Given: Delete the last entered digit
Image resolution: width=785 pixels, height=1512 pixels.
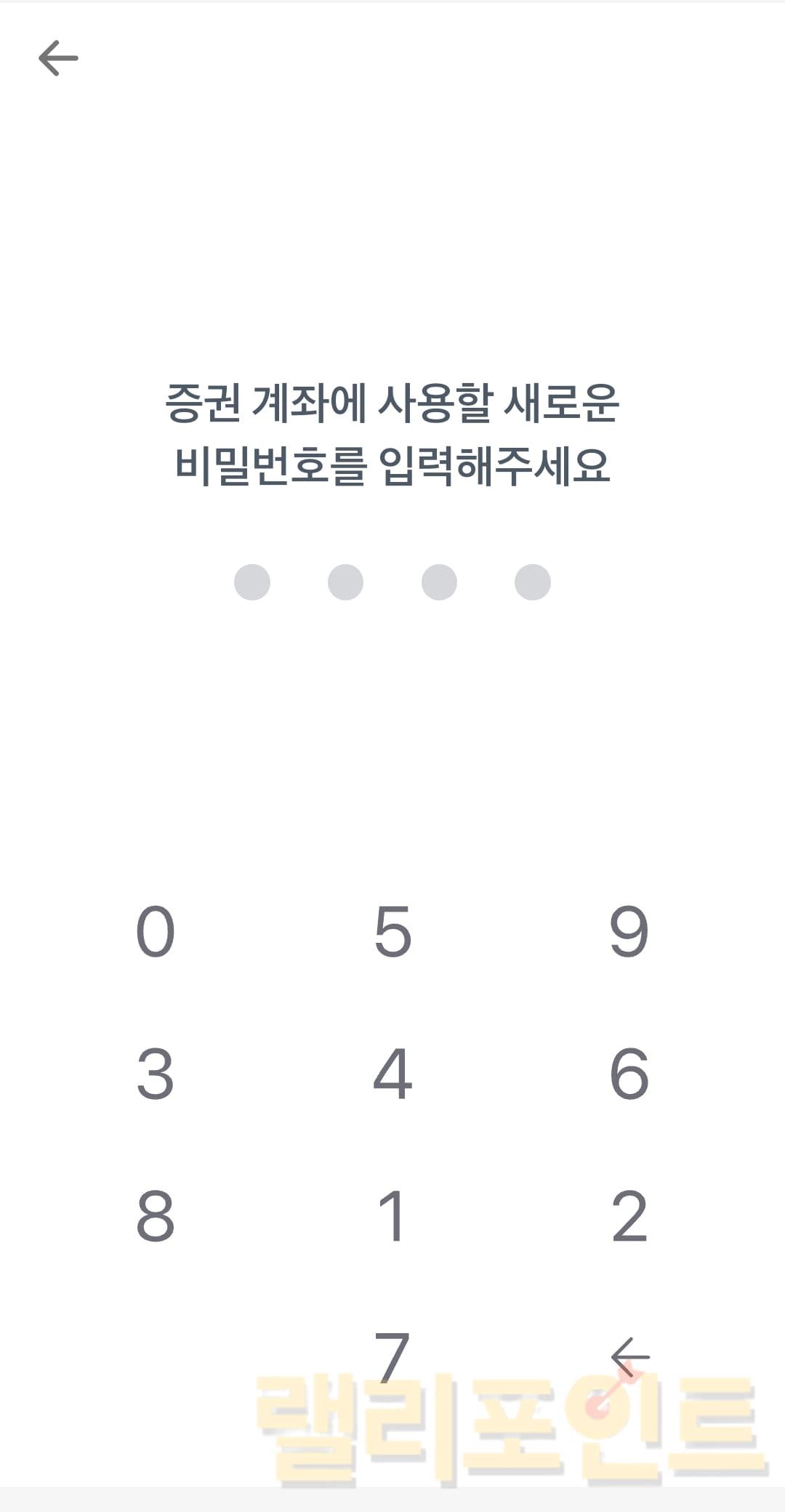Looking at the screenshot, I should [x=629, y=1356].
